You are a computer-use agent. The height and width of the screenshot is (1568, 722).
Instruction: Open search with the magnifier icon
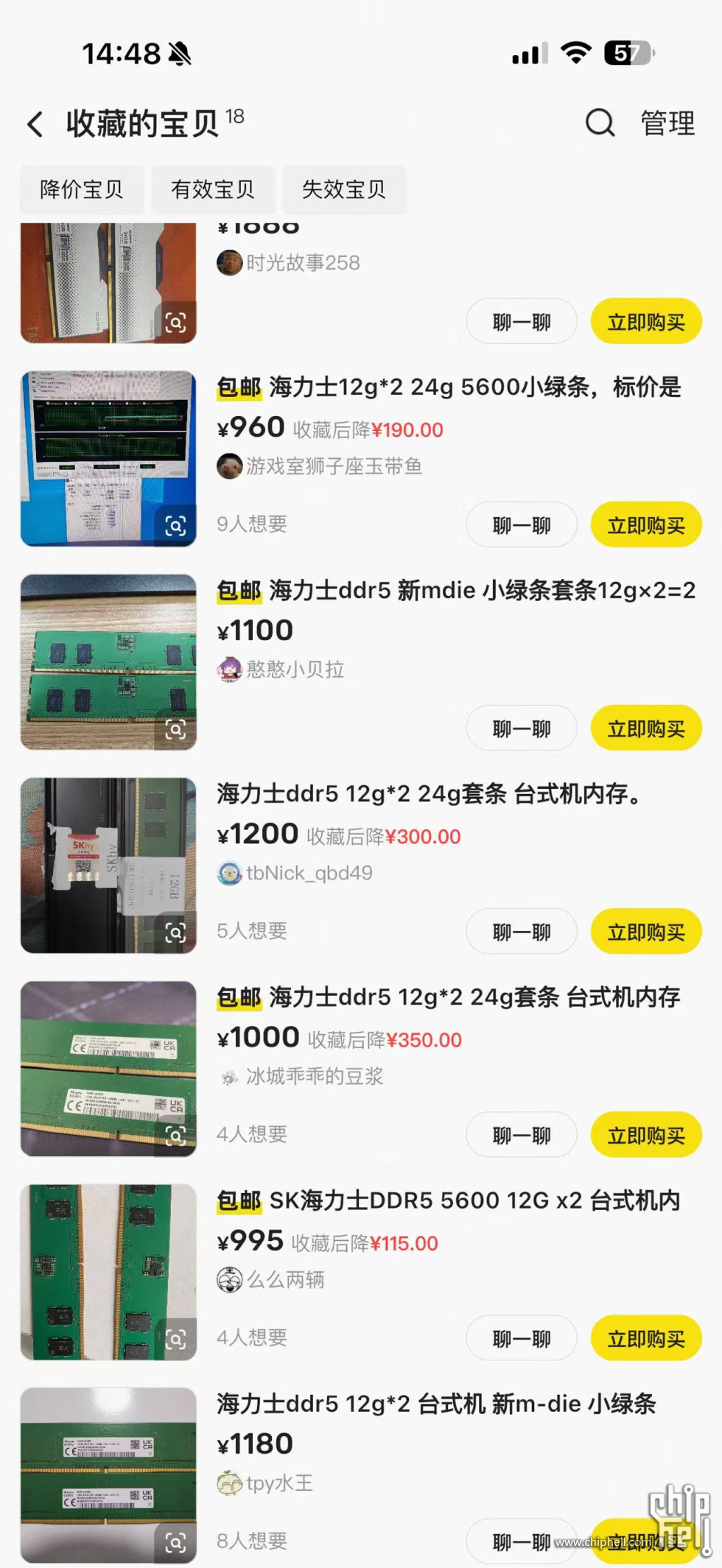(600, 122)
